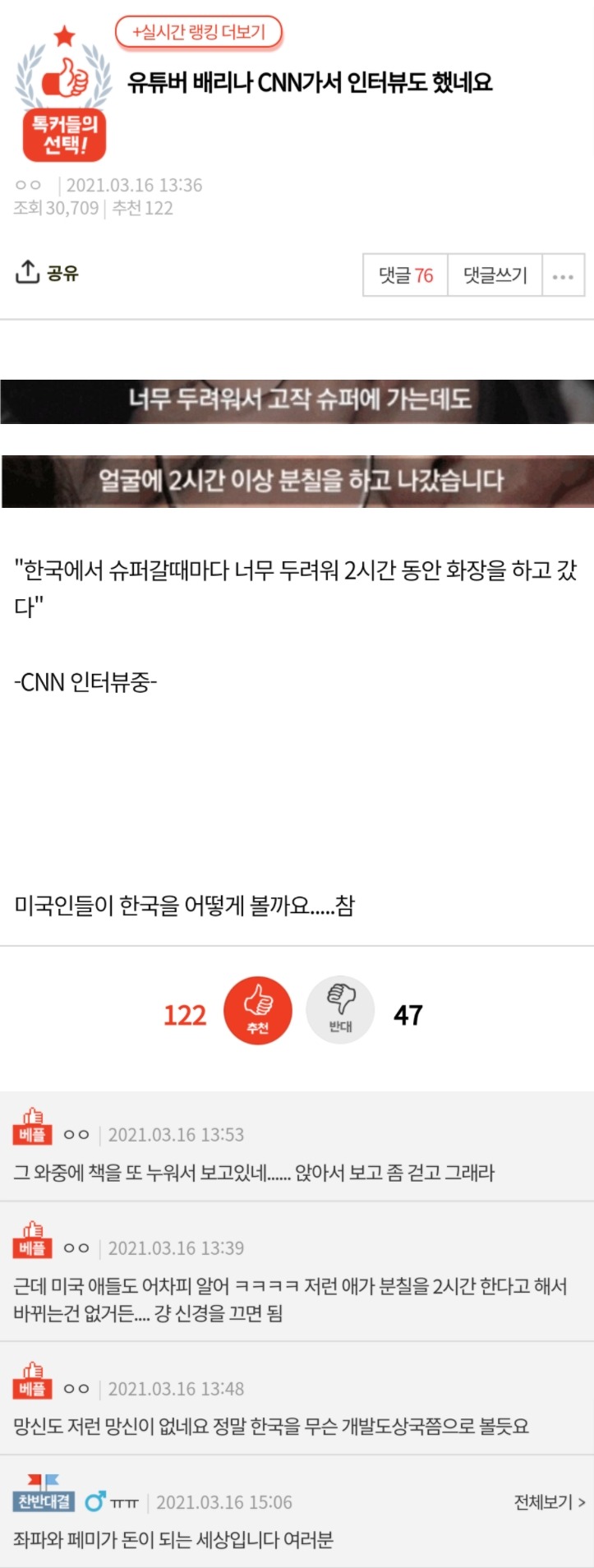Open 전체보기 to see all comments
The image size is (594, 1568).
(x=549, y=1501)
